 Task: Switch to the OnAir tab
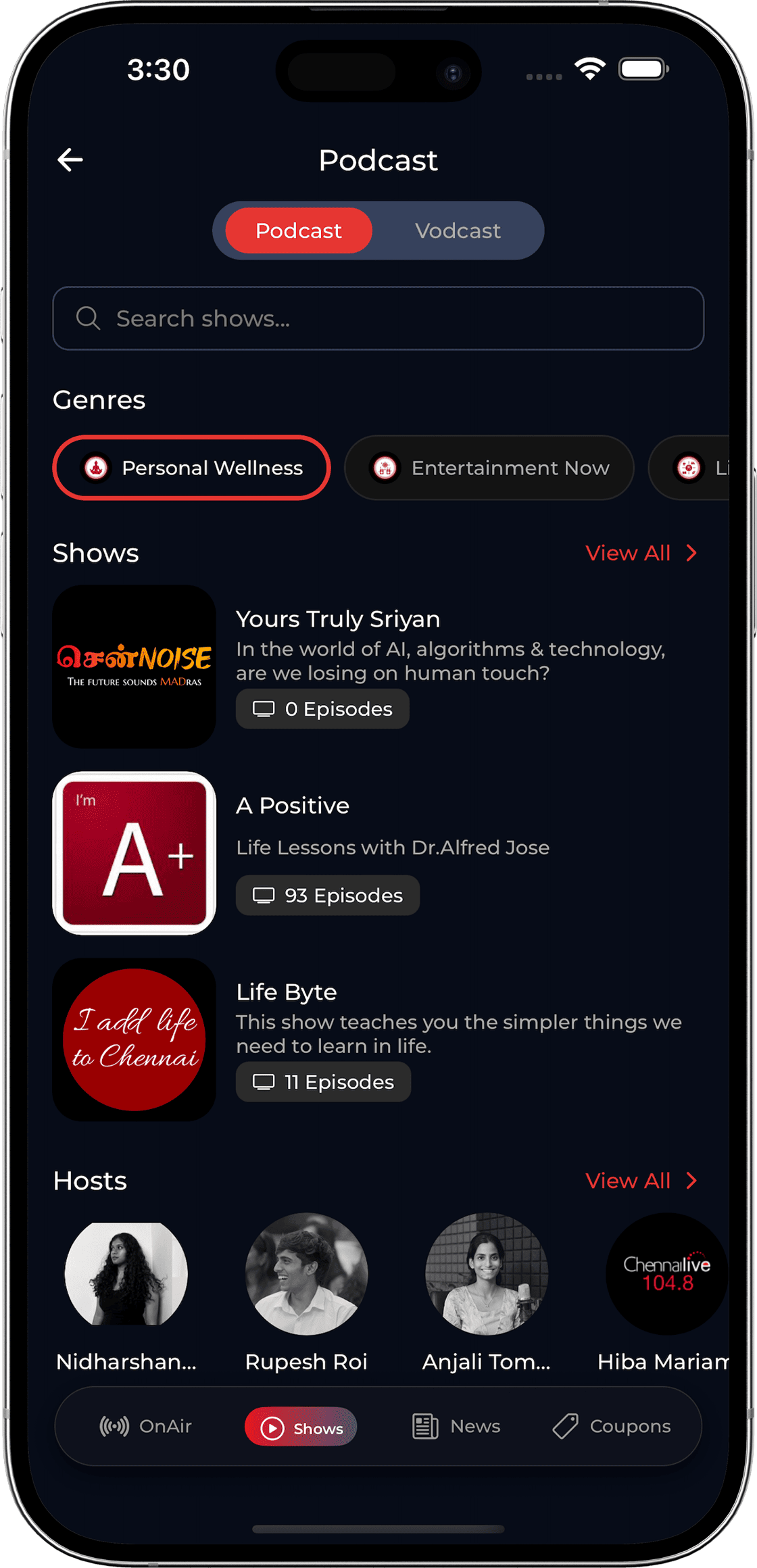146,1426
